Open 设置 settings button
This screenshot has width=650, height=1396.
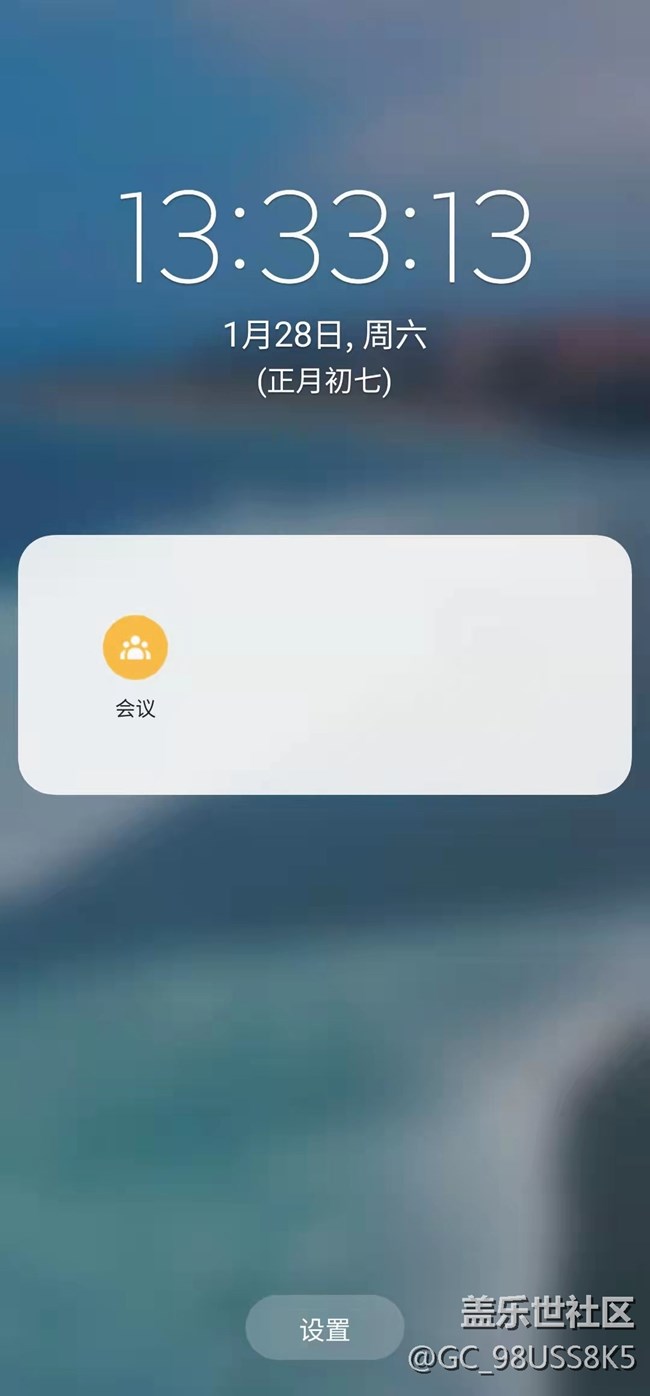coord(325,1329)
